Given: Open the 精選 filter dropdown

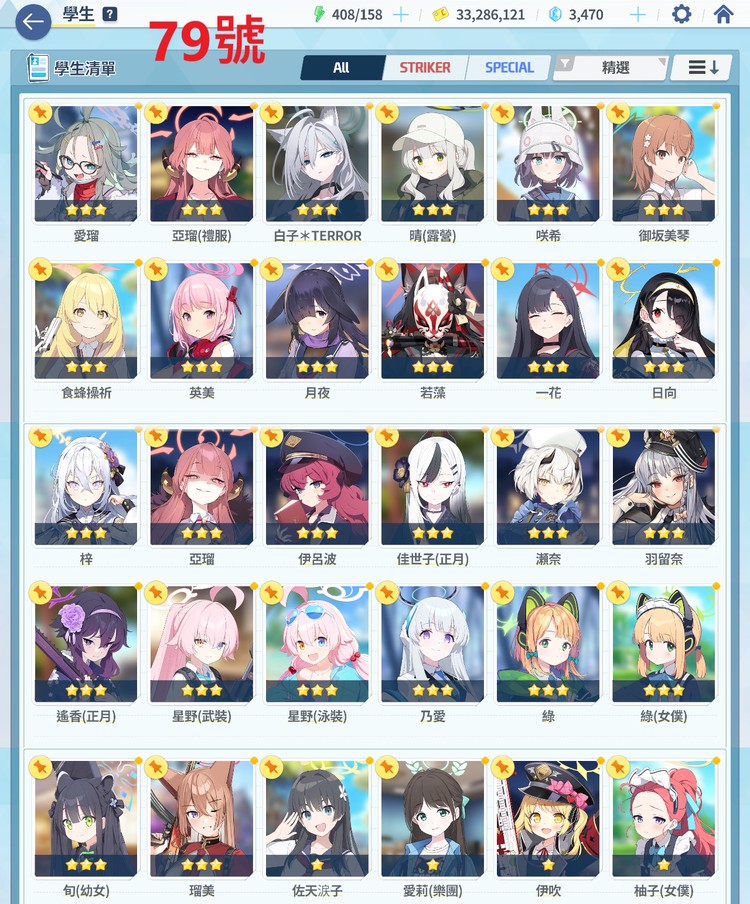Looking at the screenshot, I should (611, 68).
